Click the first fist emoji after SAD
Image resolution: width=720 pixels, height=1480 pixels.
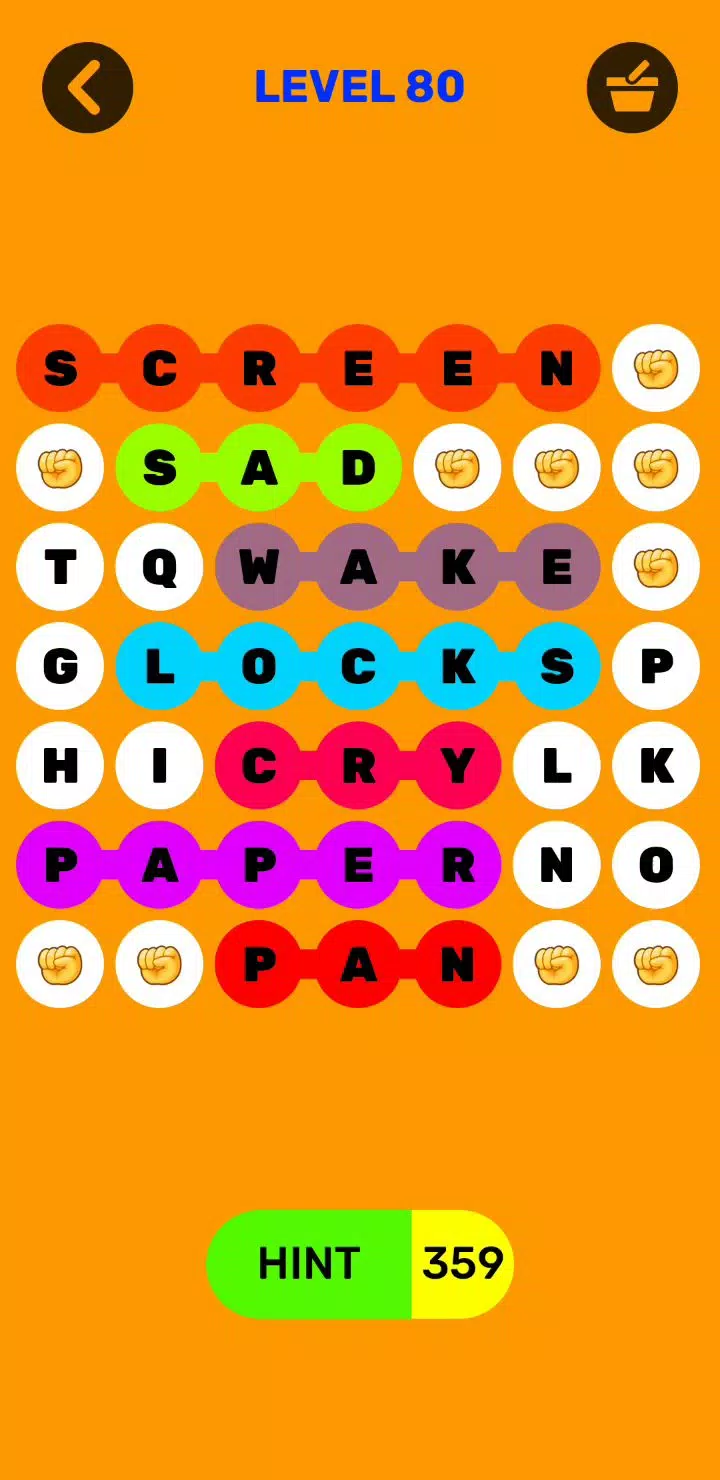pyautogui.click(x=457, y=467)
